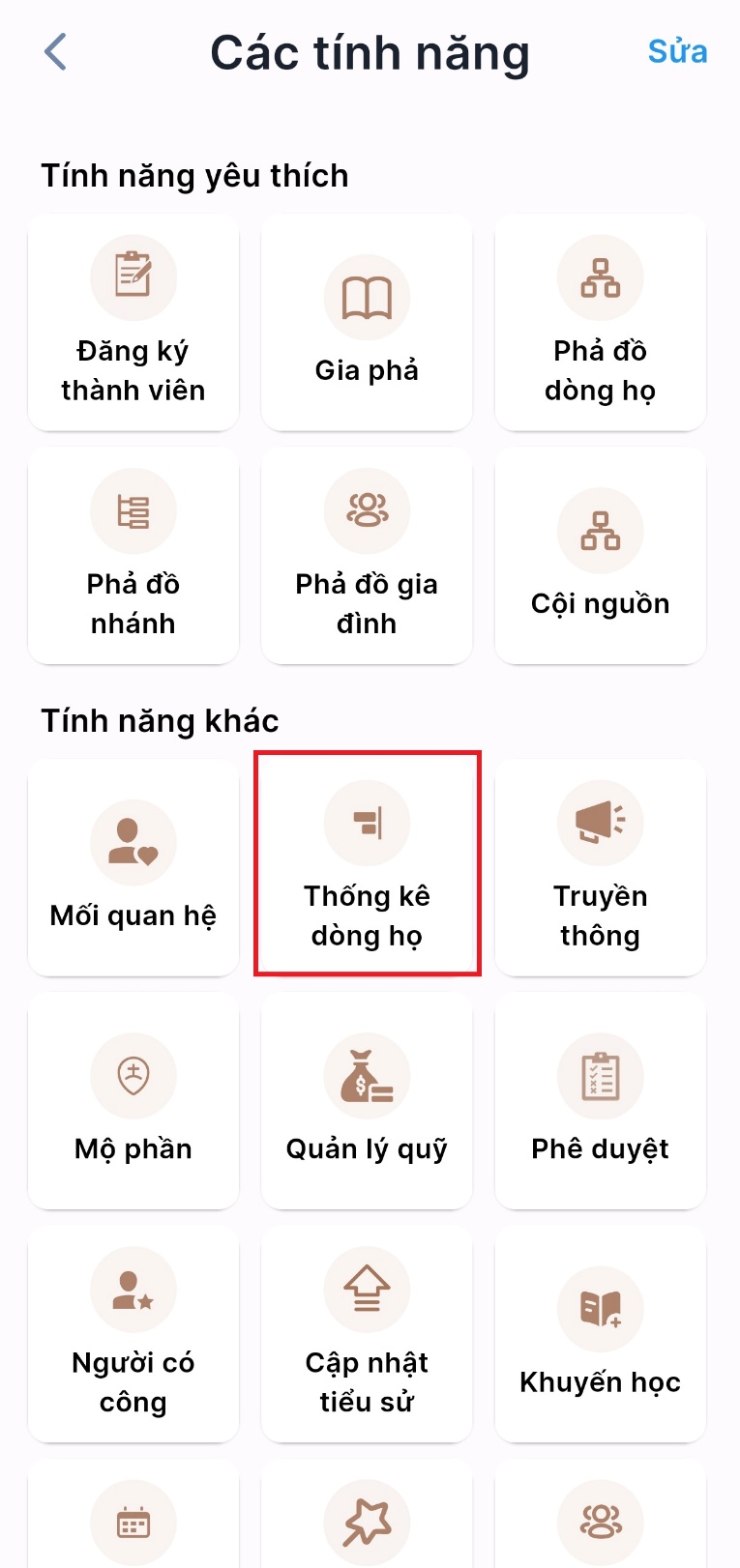The height and width of the screenshot is (1568, 740).
Task: Open Phả đồ dòng họ
Action: 600,324
